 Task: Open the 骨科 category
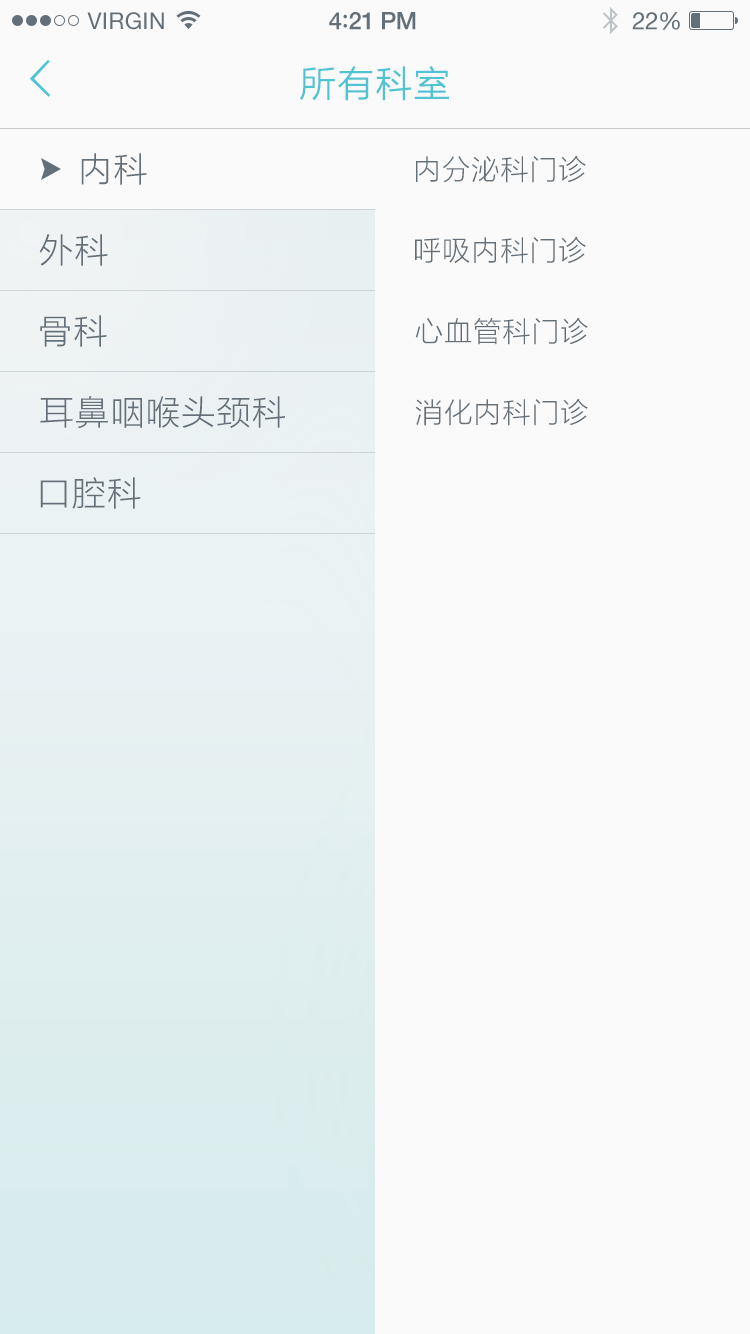pos(74,331)
